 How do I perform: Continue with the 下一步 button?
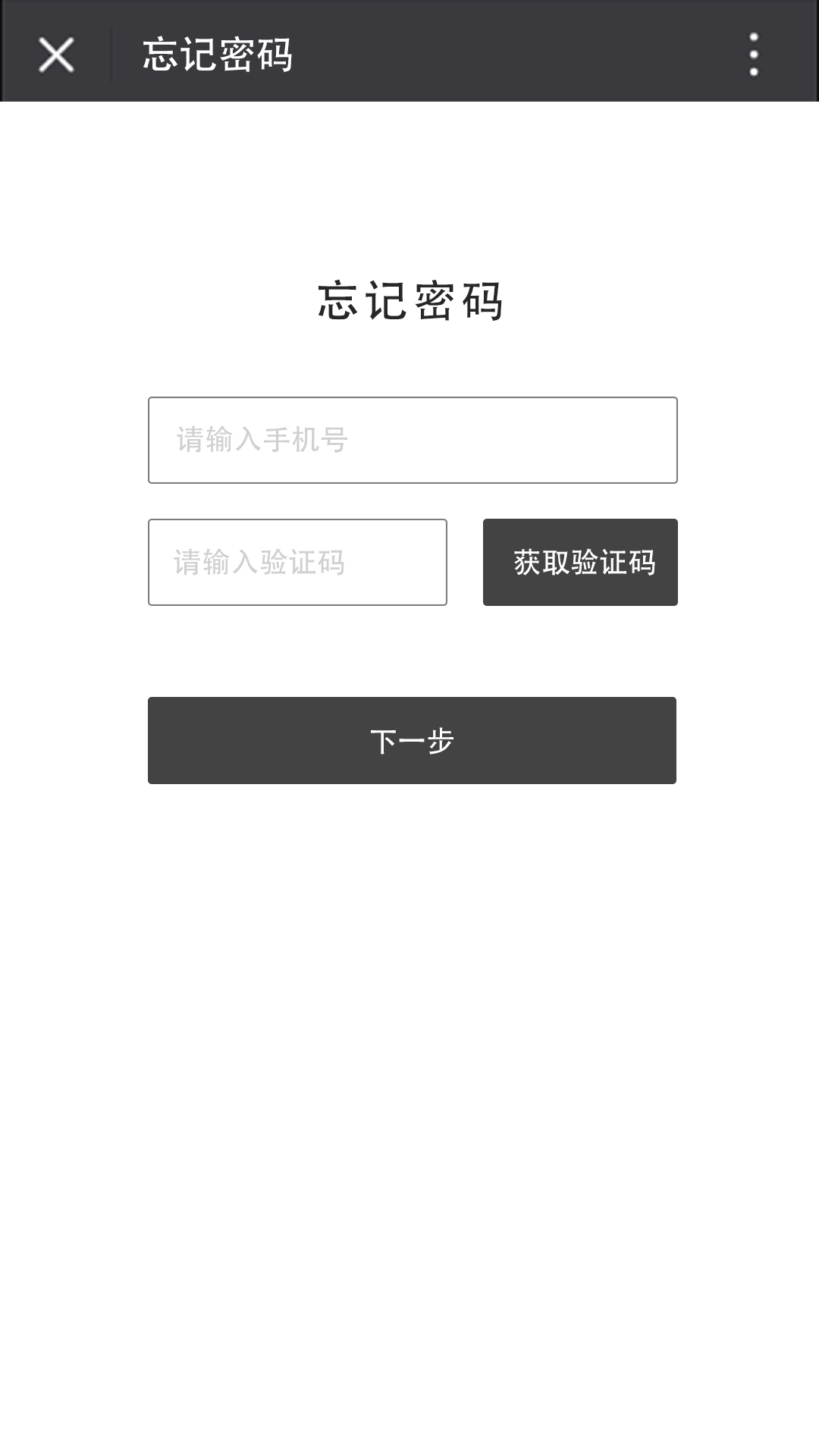pyautogui.click(x=412, y=740)
